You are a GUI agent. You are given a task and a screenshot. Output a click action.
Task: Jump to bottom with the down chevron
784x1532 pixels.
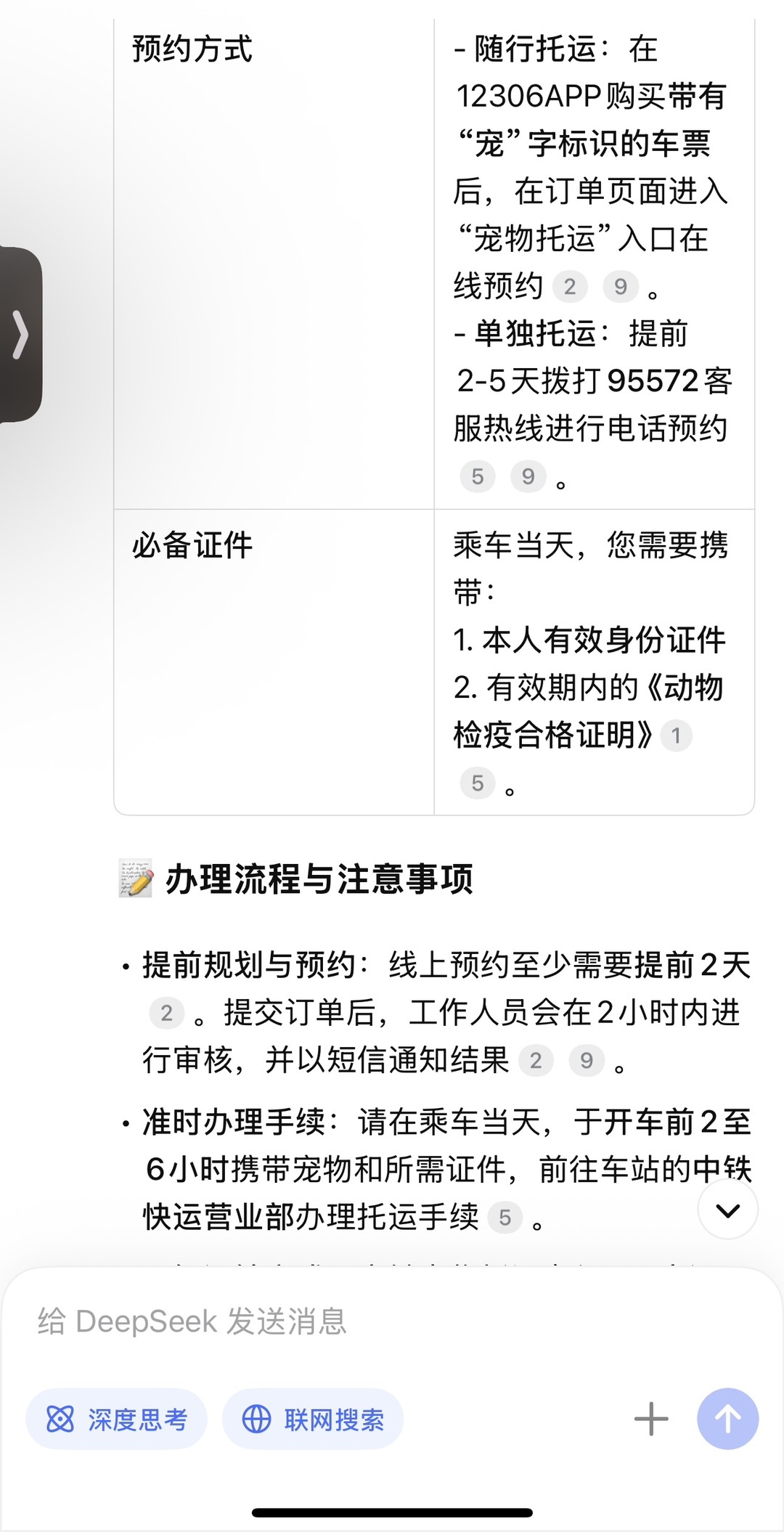(x=727, y=1210)
